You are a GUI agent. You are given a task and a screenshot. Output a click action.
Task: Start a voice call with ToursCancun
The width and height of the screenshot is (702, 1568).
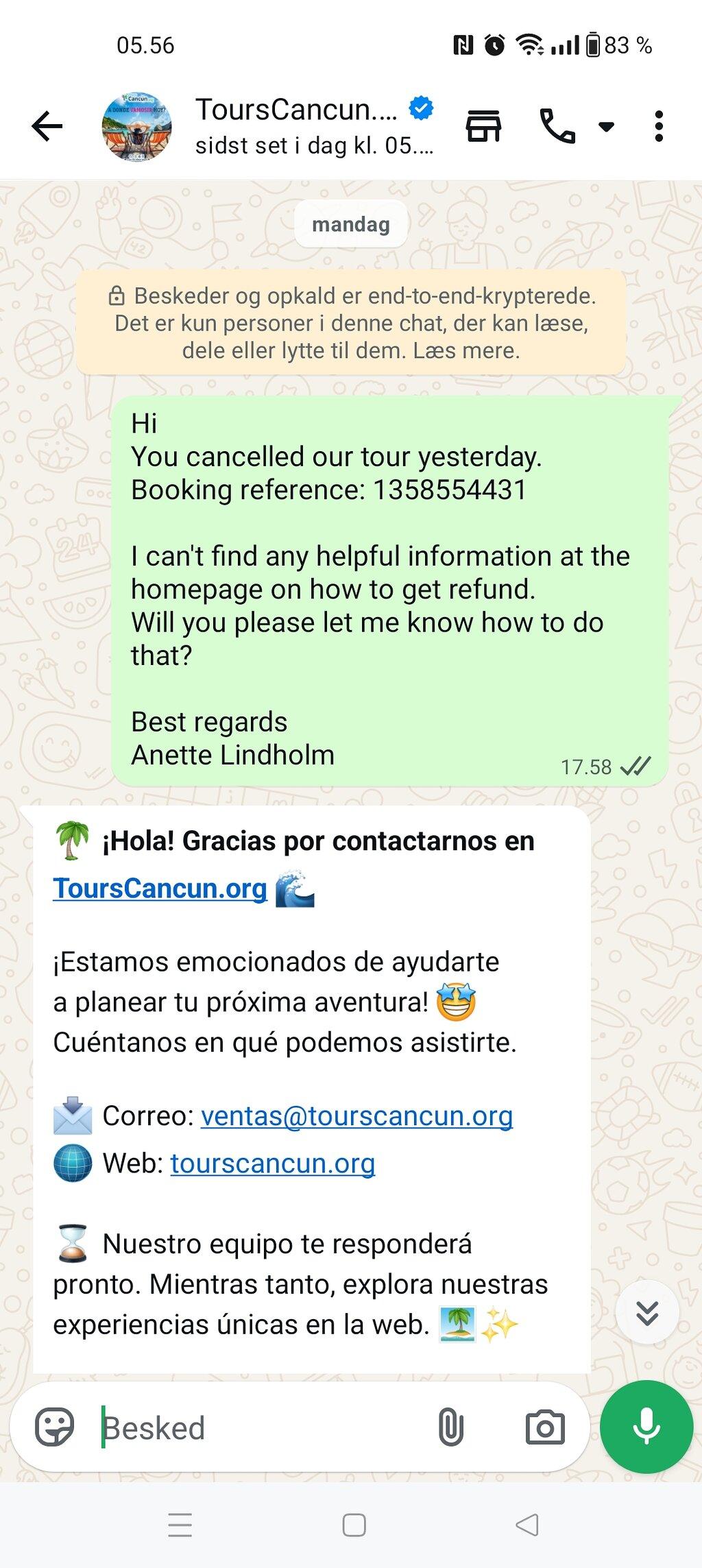pyautogui.click(x=557, y=126)
